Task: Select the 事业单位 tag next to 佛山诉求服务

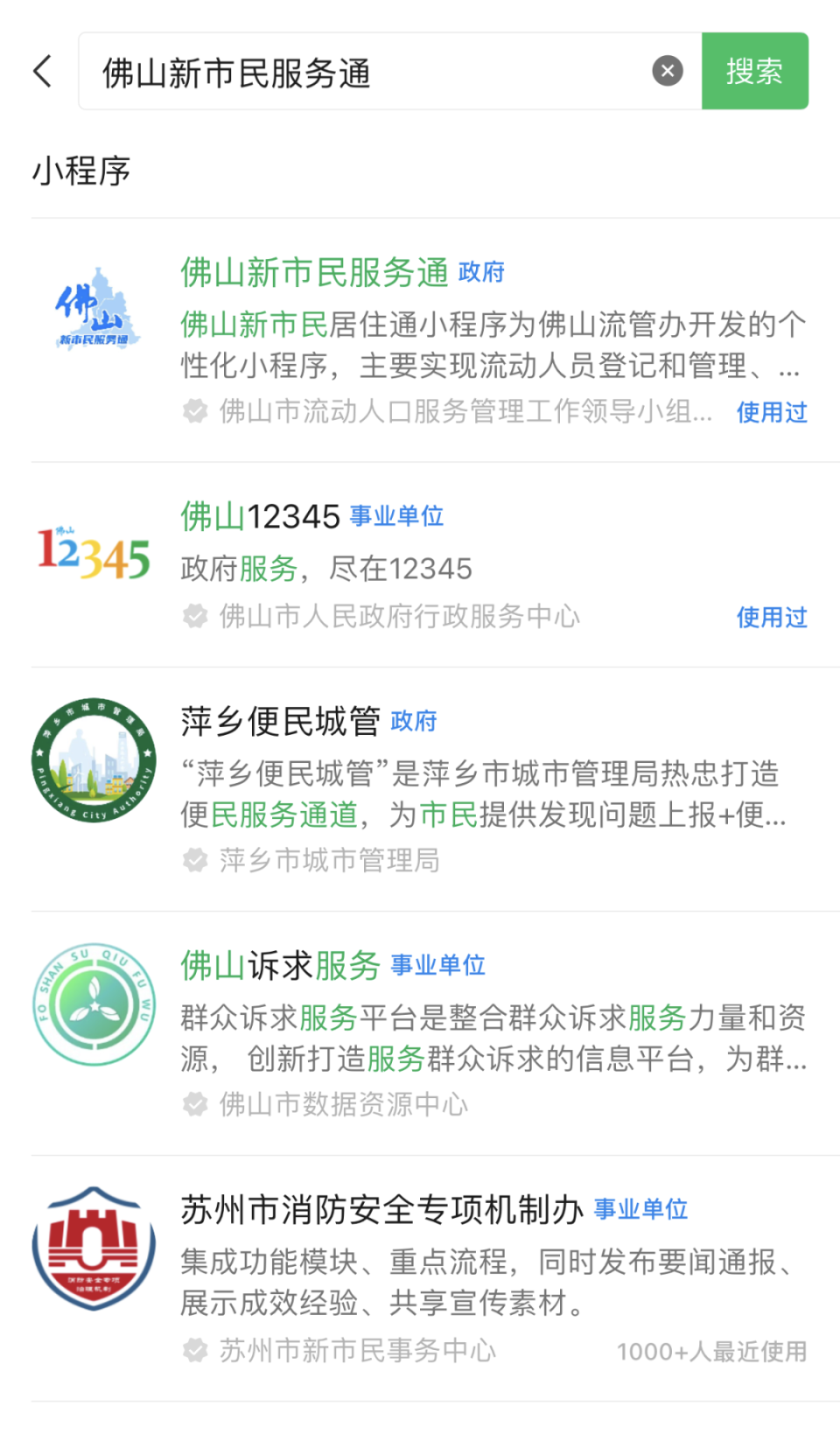Action: 438,965
